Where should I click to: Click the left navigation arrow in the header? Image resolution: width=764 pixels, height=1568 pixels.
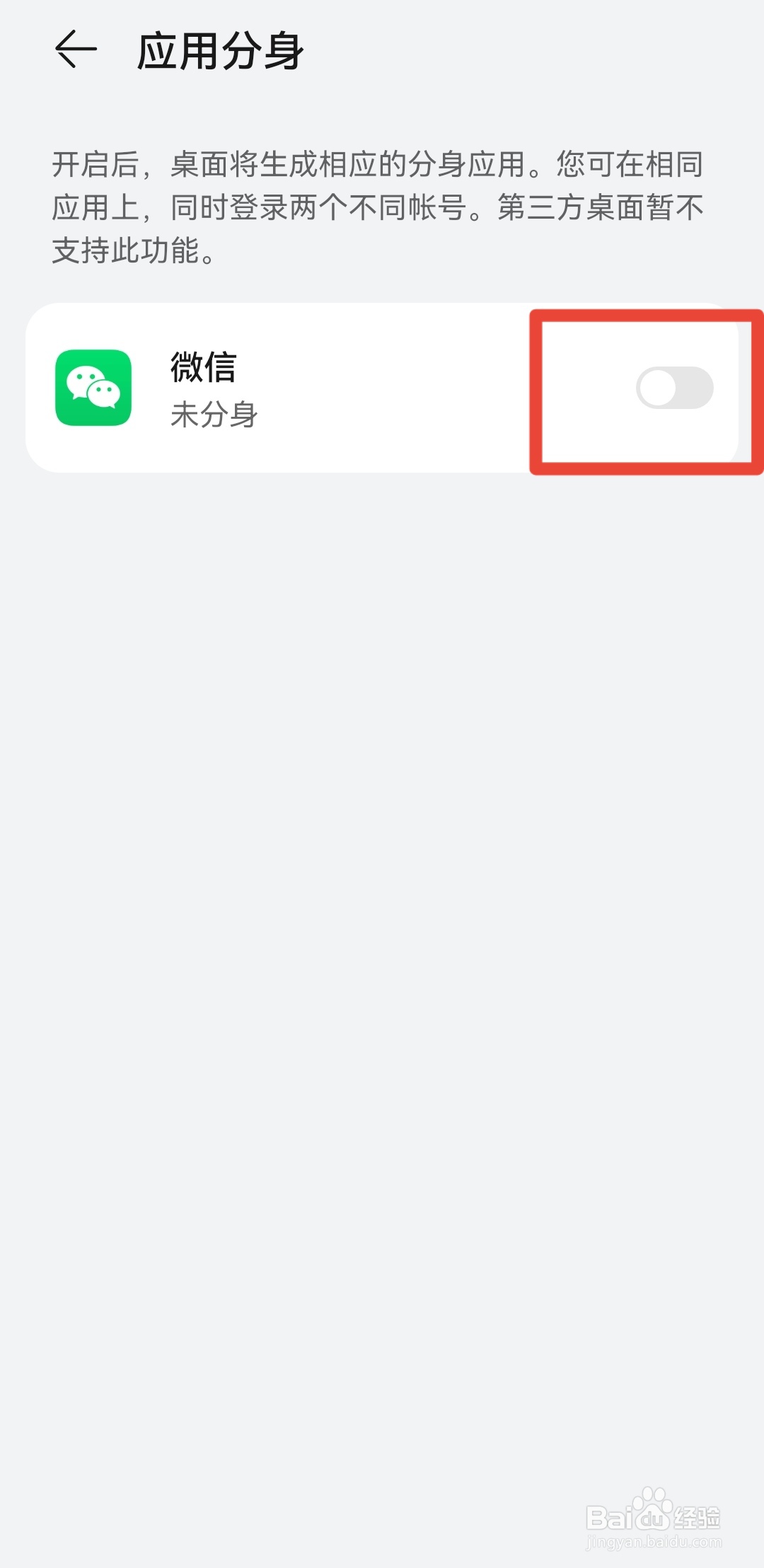[76, 48]
